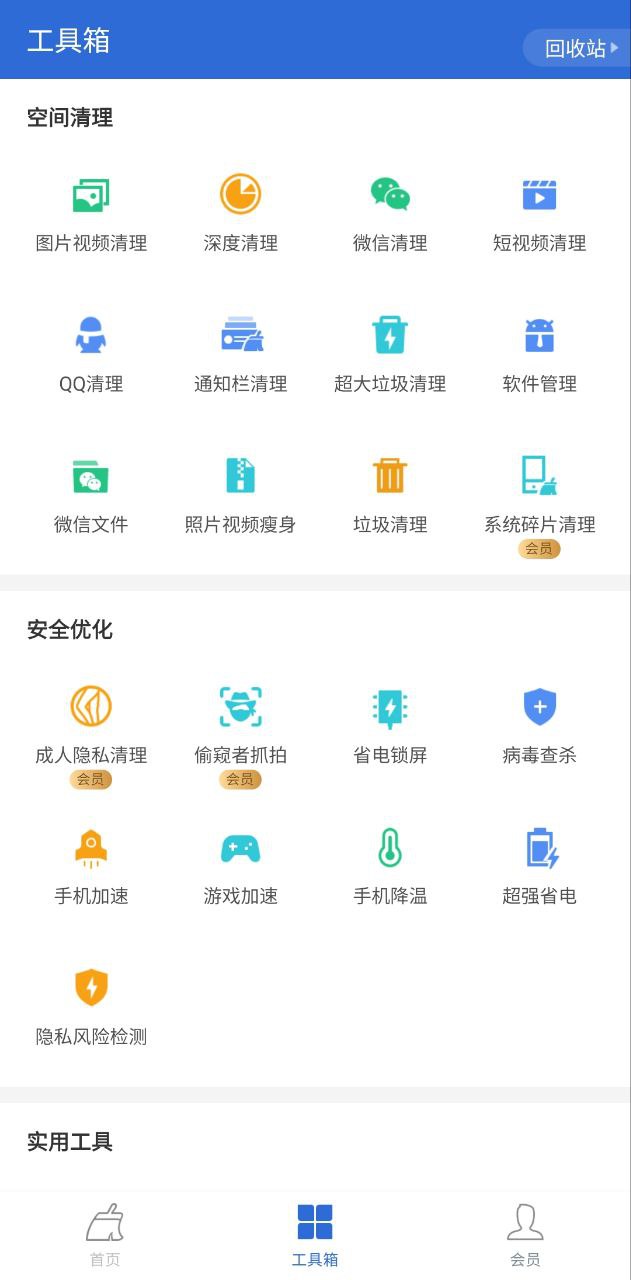631x1280 pixels.
Task: Open 图片视频清理 tool
Action: point(91,215)
